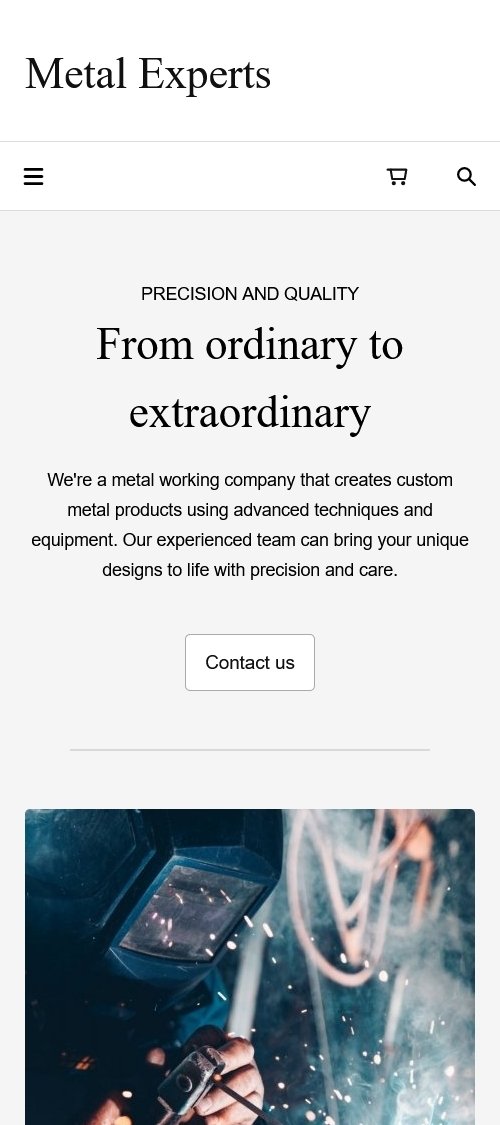Tap the Contact us button

(250, 662)
